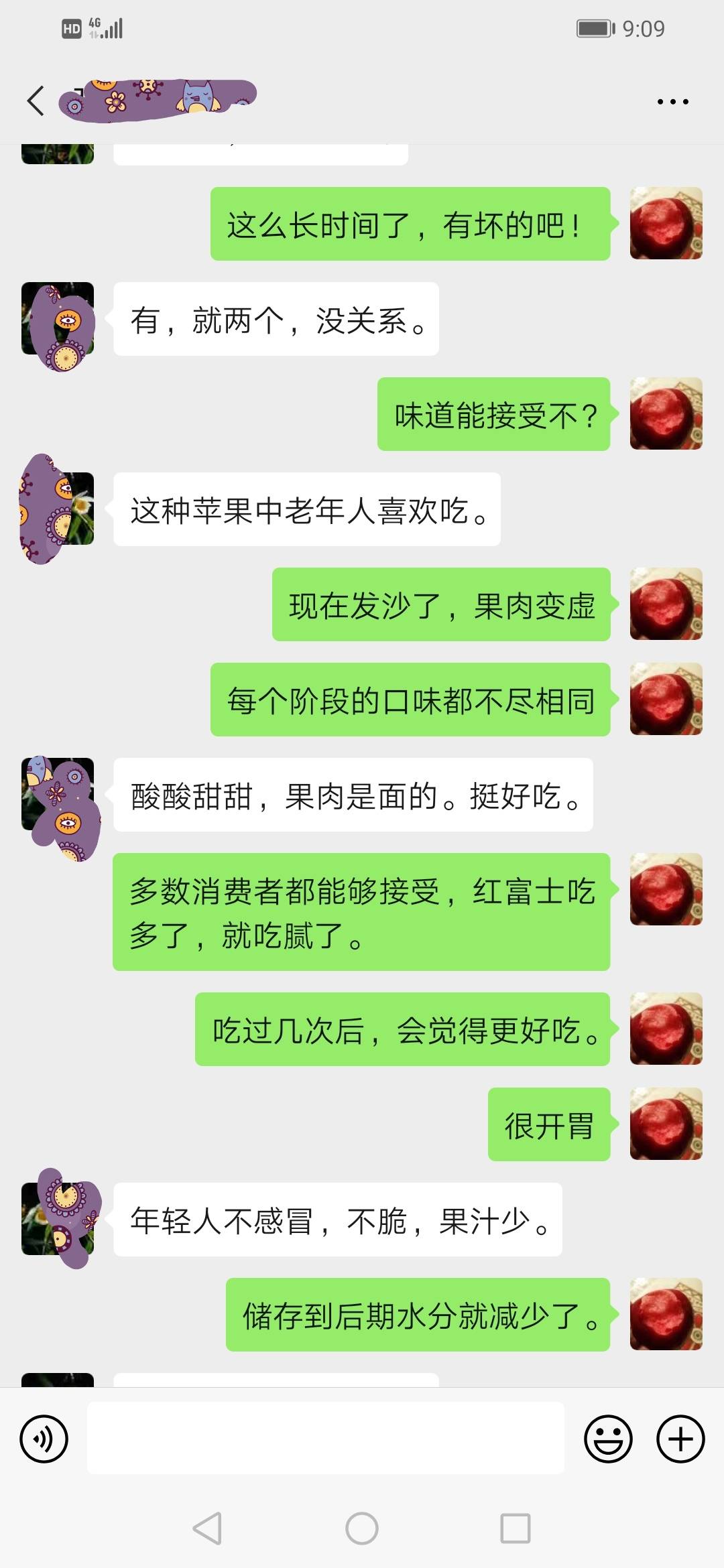Screen dimensions: 724x1568
Task: Open the three-dot chat info menu
Action: 672,102
